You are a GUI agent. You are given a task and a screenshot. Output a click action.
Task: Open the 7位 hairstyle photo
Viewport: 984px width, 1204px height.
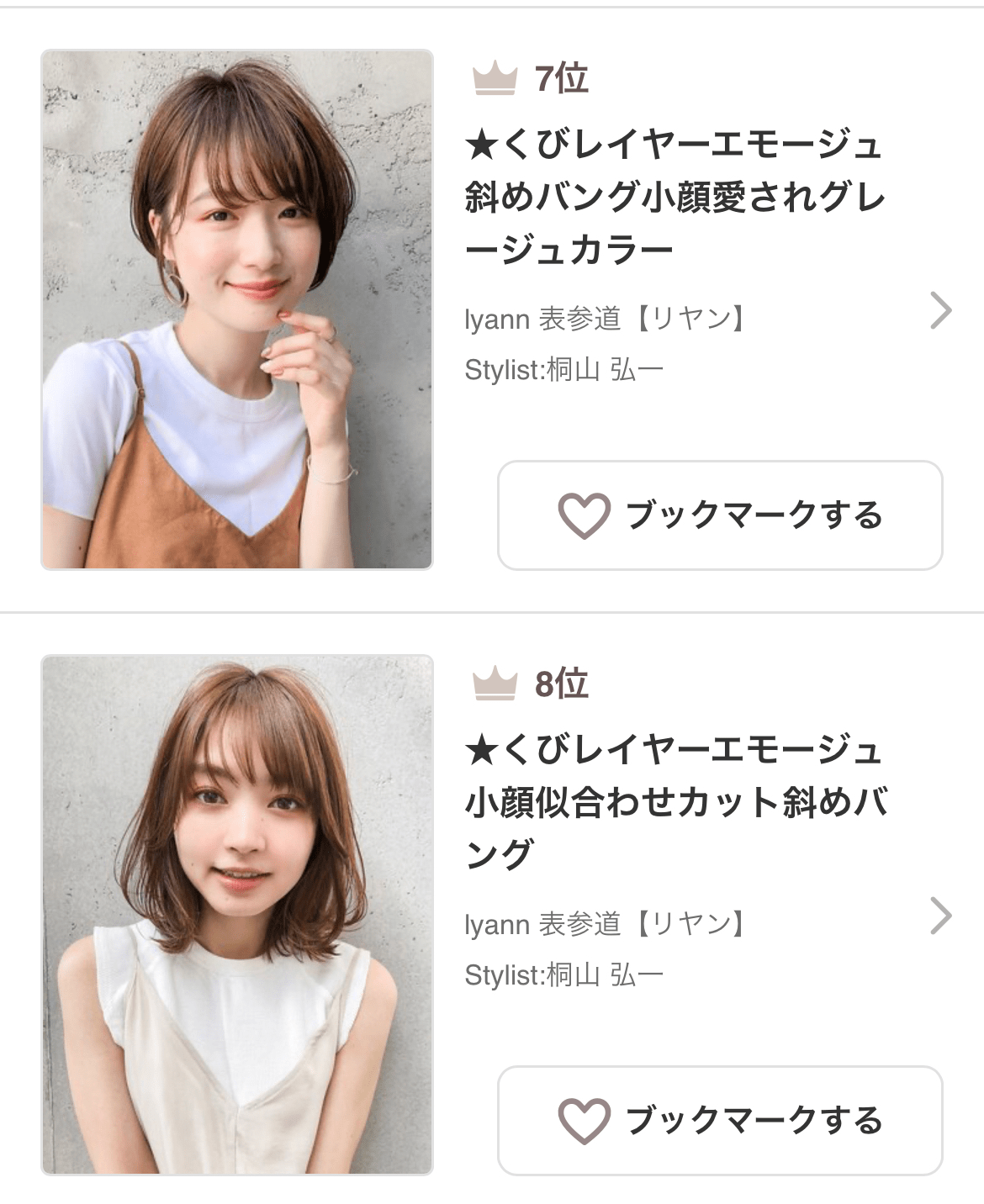(x=237, y=309)
